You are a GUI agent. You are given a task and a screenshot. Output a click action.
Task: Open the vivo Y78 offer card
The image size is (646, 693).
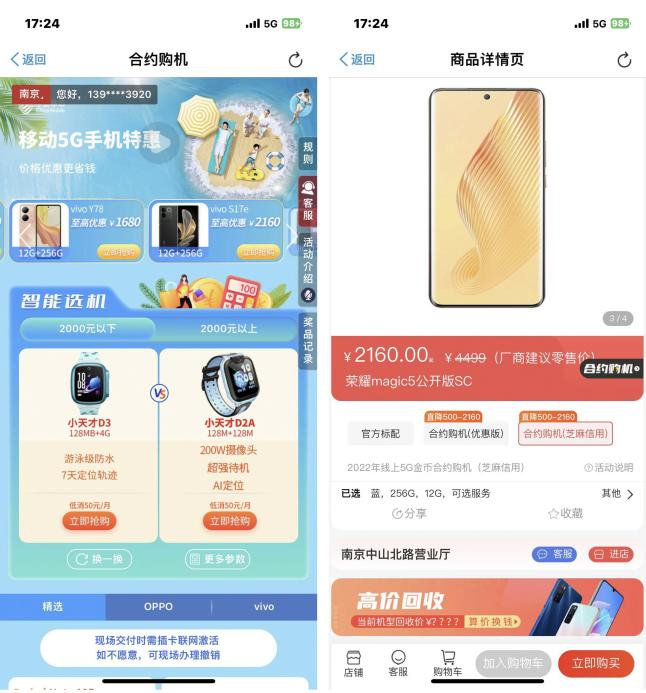[78, 231]
